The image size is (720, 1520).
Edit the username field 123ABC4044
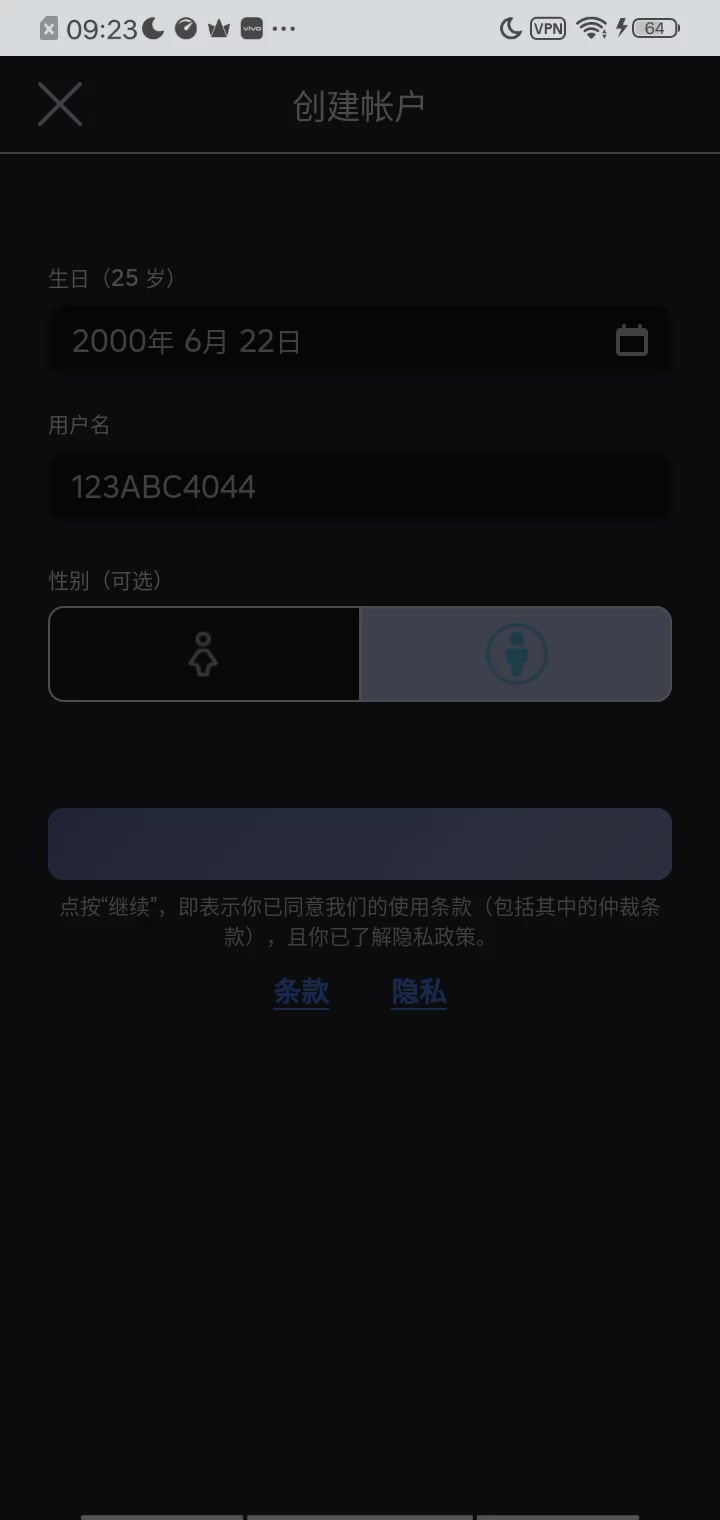click(360, 487)
